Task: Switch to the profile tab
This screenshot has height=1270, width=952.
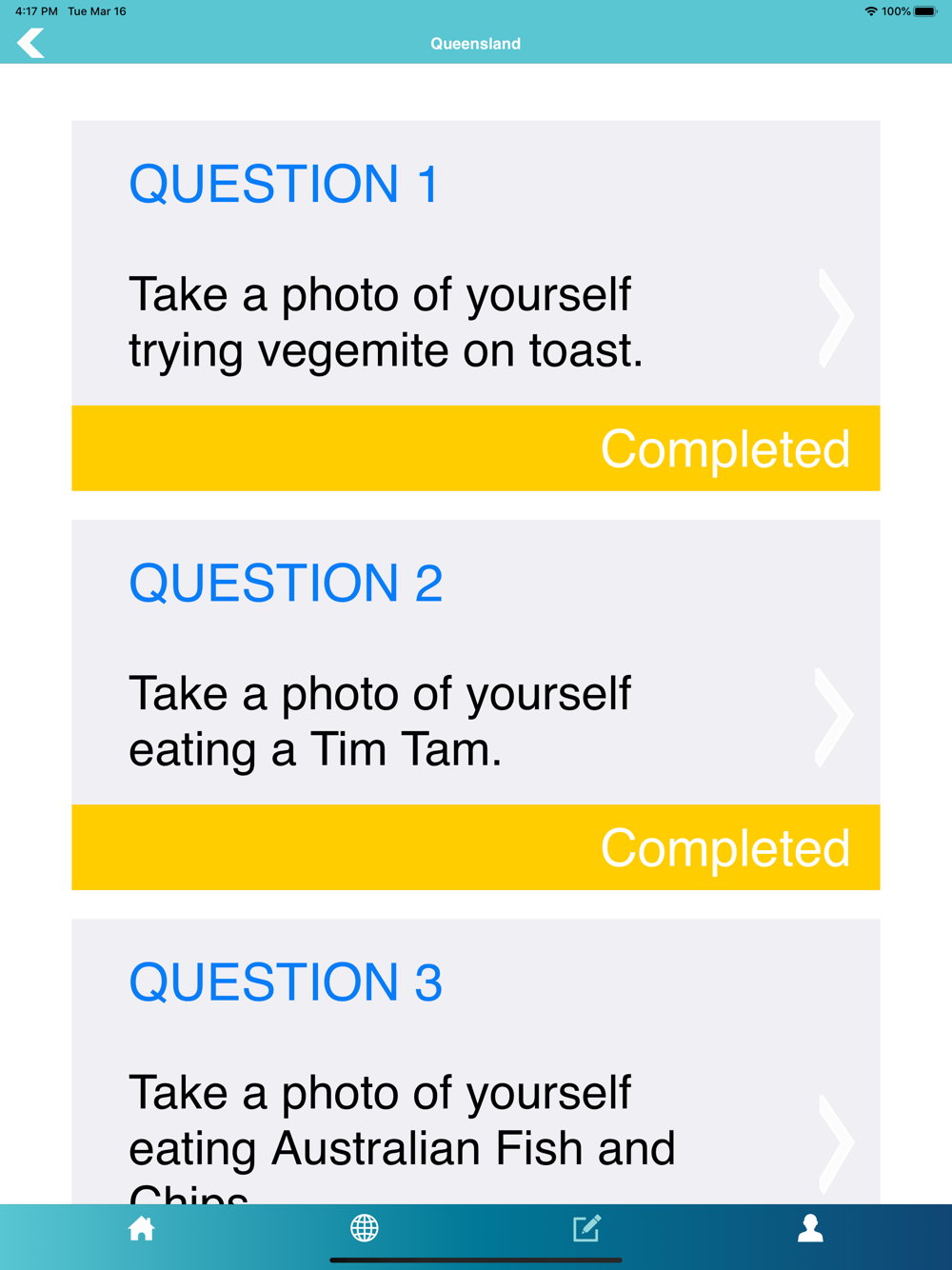Action: tap(810, 1228)
